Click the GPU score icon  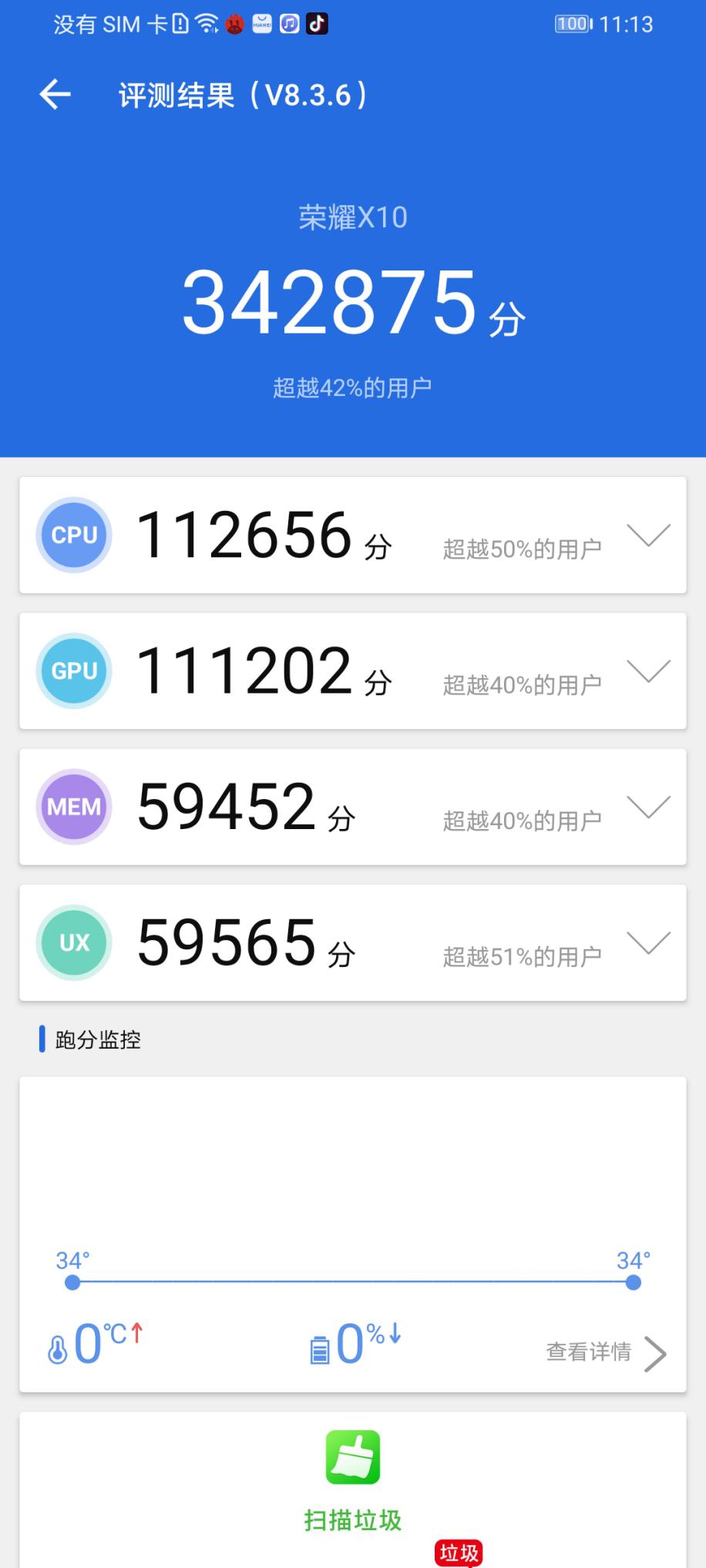click(x=73, y=670)
